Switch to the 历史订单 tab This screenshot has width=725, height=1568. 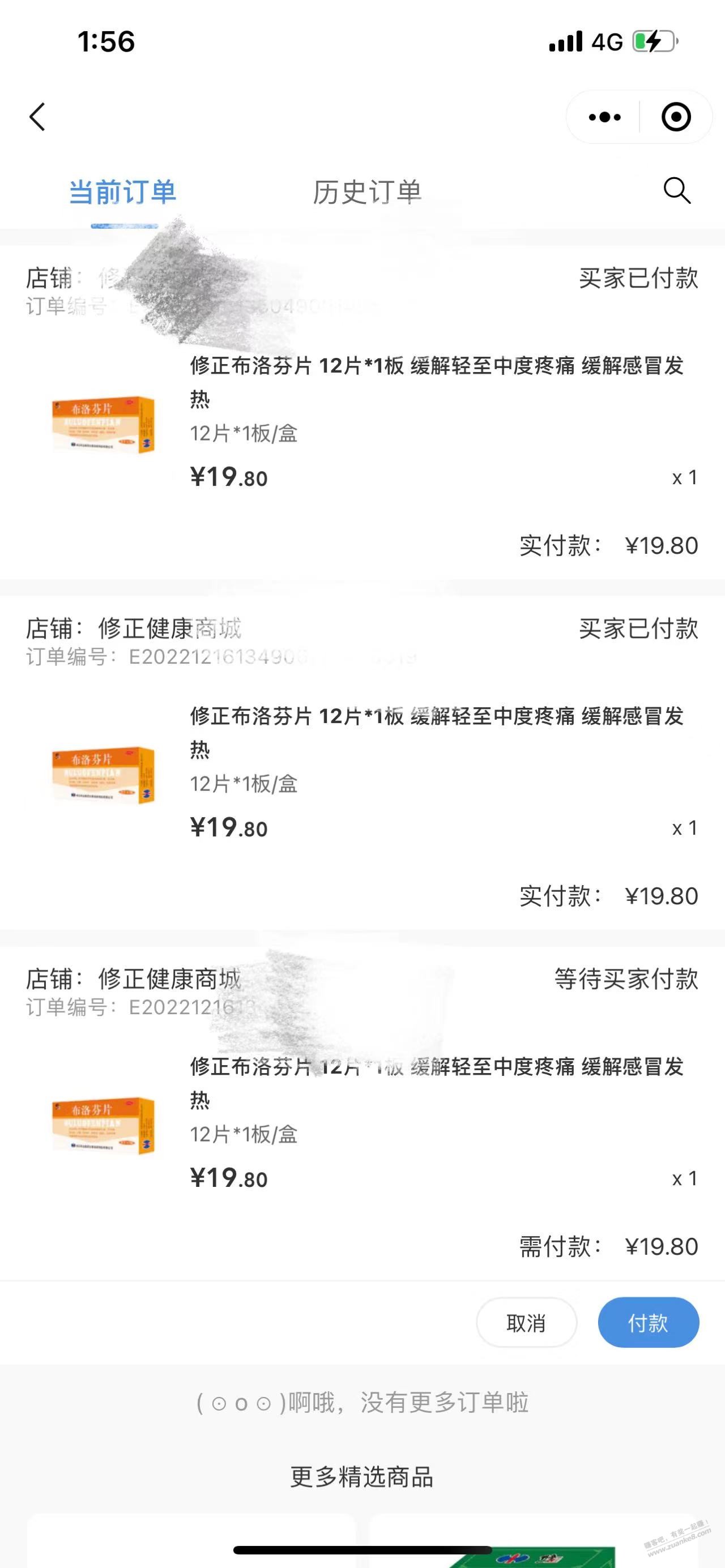point(367,193)
